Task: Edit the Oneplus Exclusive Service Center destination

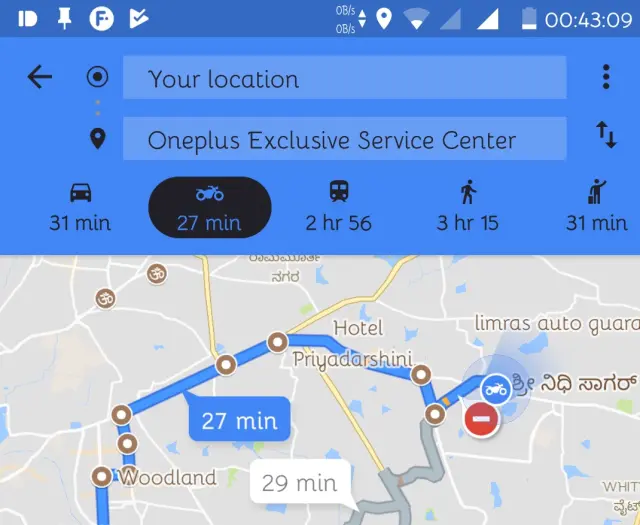Action: 343,139
